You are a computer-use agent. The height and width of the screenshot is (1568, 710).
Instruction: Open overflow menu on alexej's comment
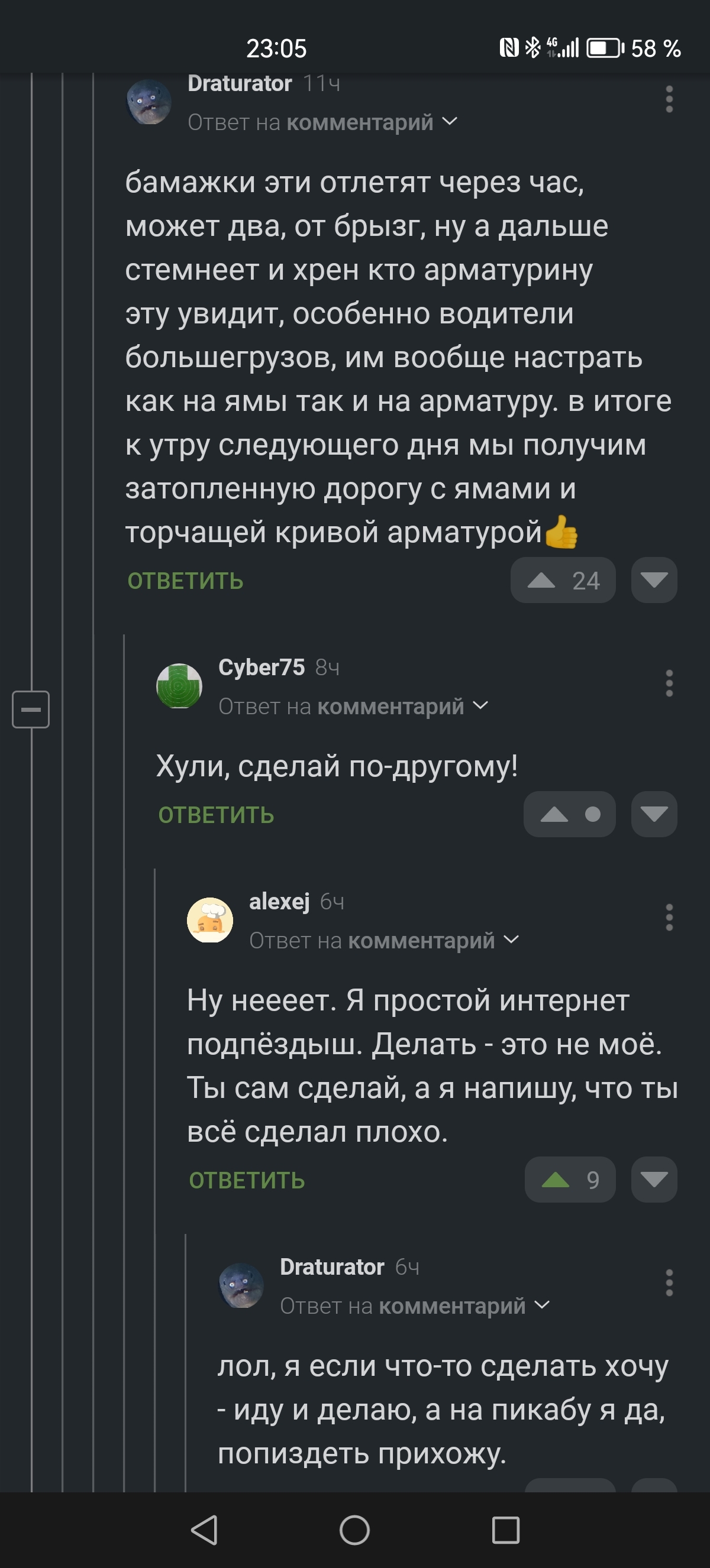click(x=669, y=917)
